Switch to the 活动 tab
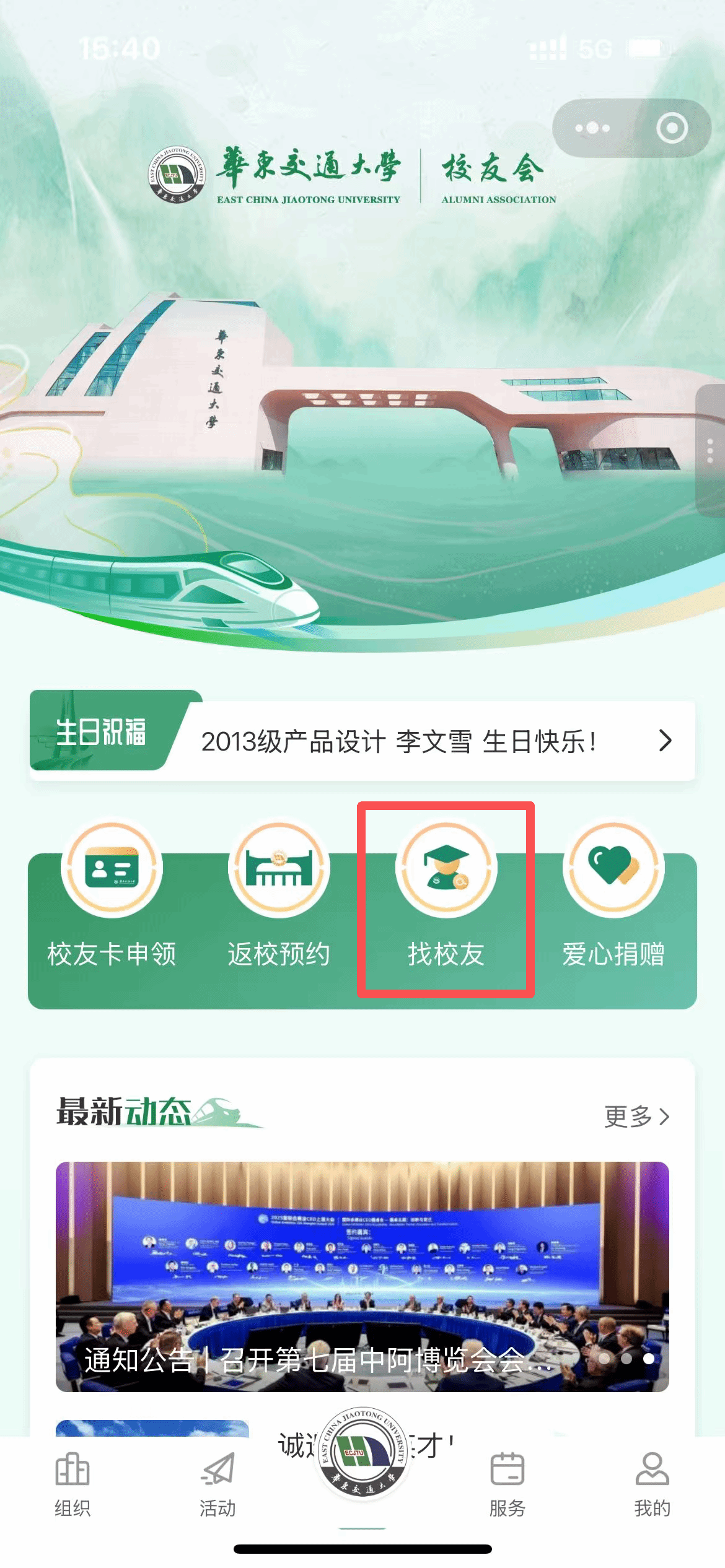The image size is (725, 1568). click(217, 1484)
